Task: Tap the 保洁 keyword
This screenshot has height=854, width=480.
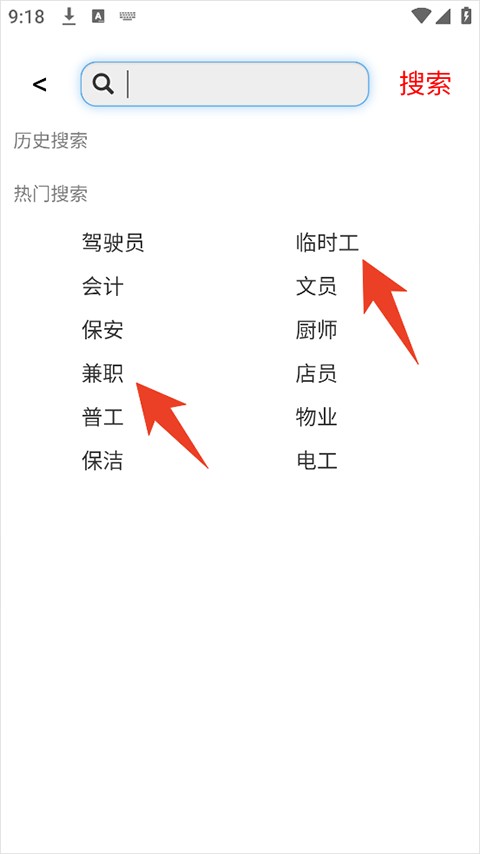Action: [102, 461]
